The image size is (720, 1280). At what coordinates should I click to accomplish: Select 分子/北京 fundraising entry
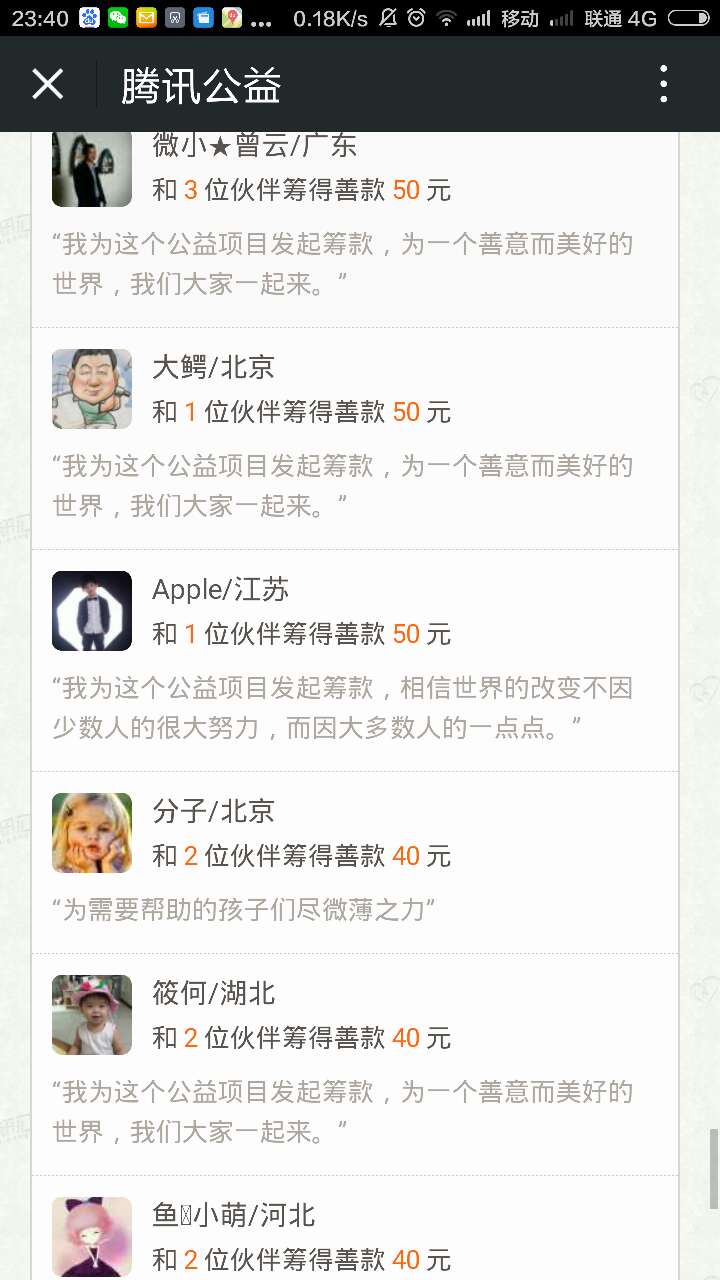tap(355, 862)
